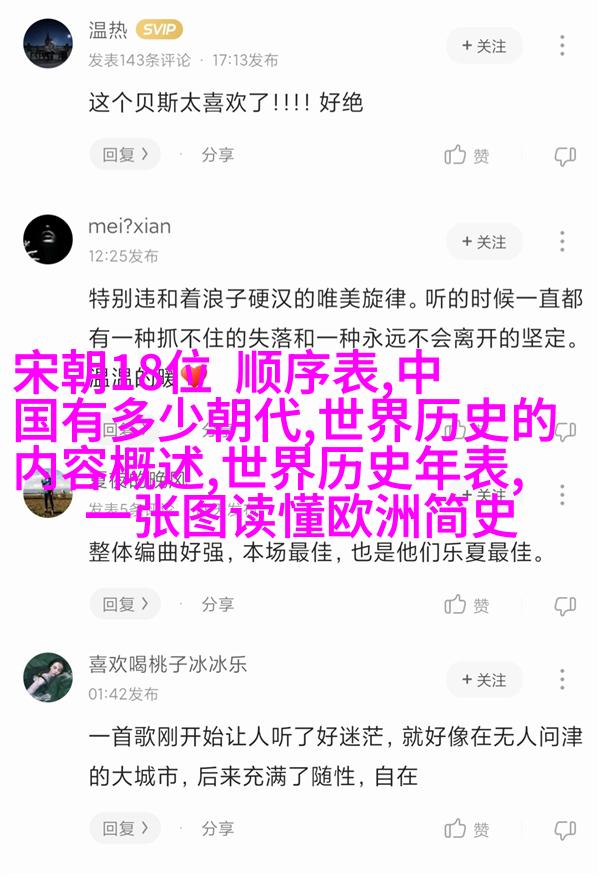Like 温热's comment

[467, 155]
